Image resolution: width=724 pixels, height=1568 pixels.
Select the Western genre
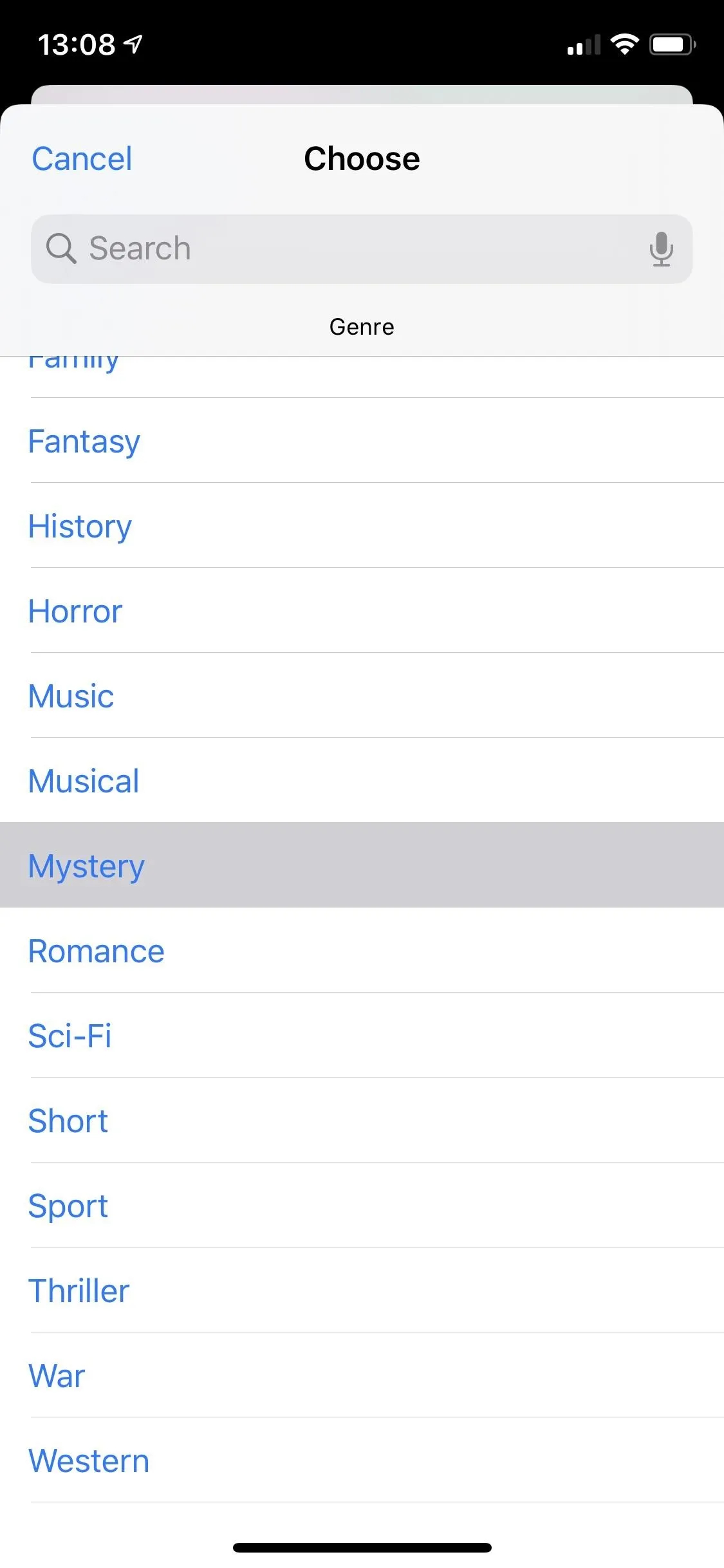tap(362, 1461)
